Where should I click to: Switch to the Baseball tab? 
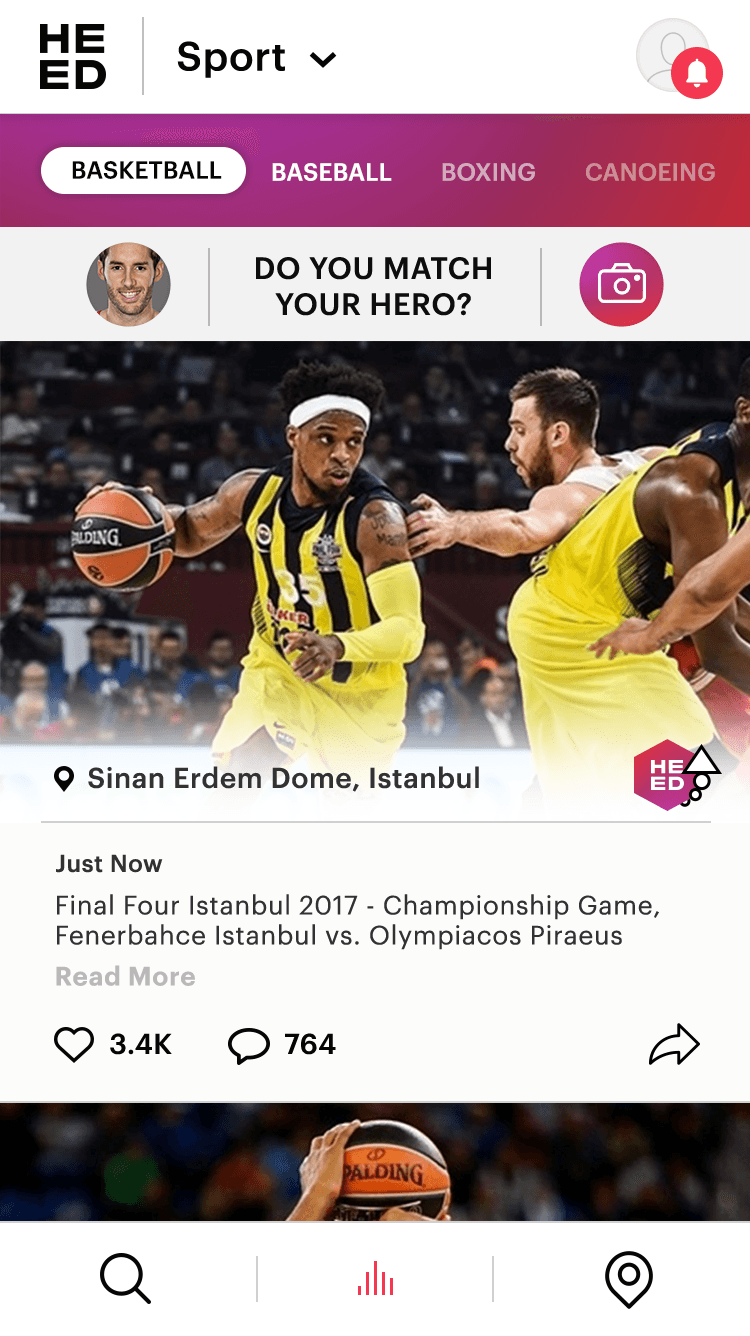tap(331, 172)
